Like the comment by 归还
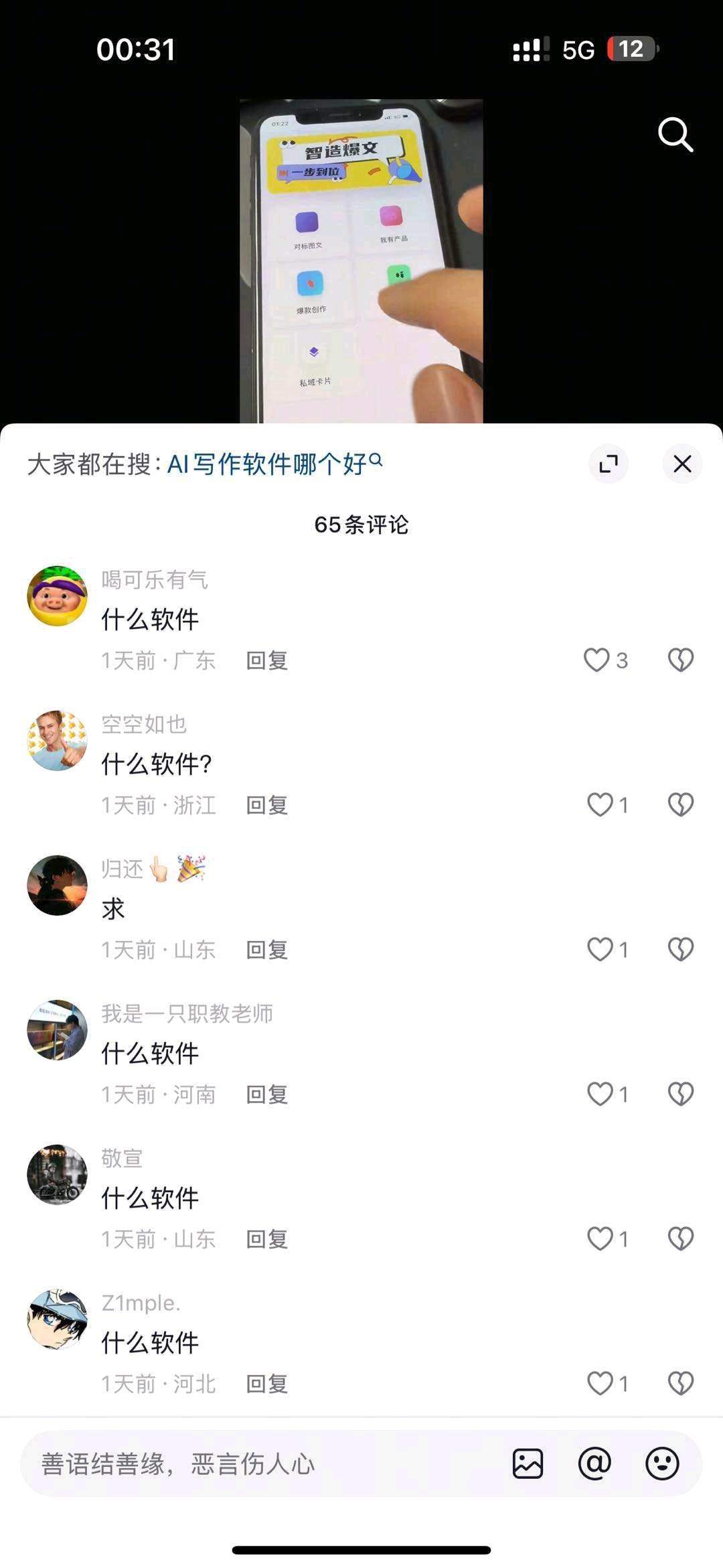Viewport: 723px width, 1568px height. click(600, 949)
